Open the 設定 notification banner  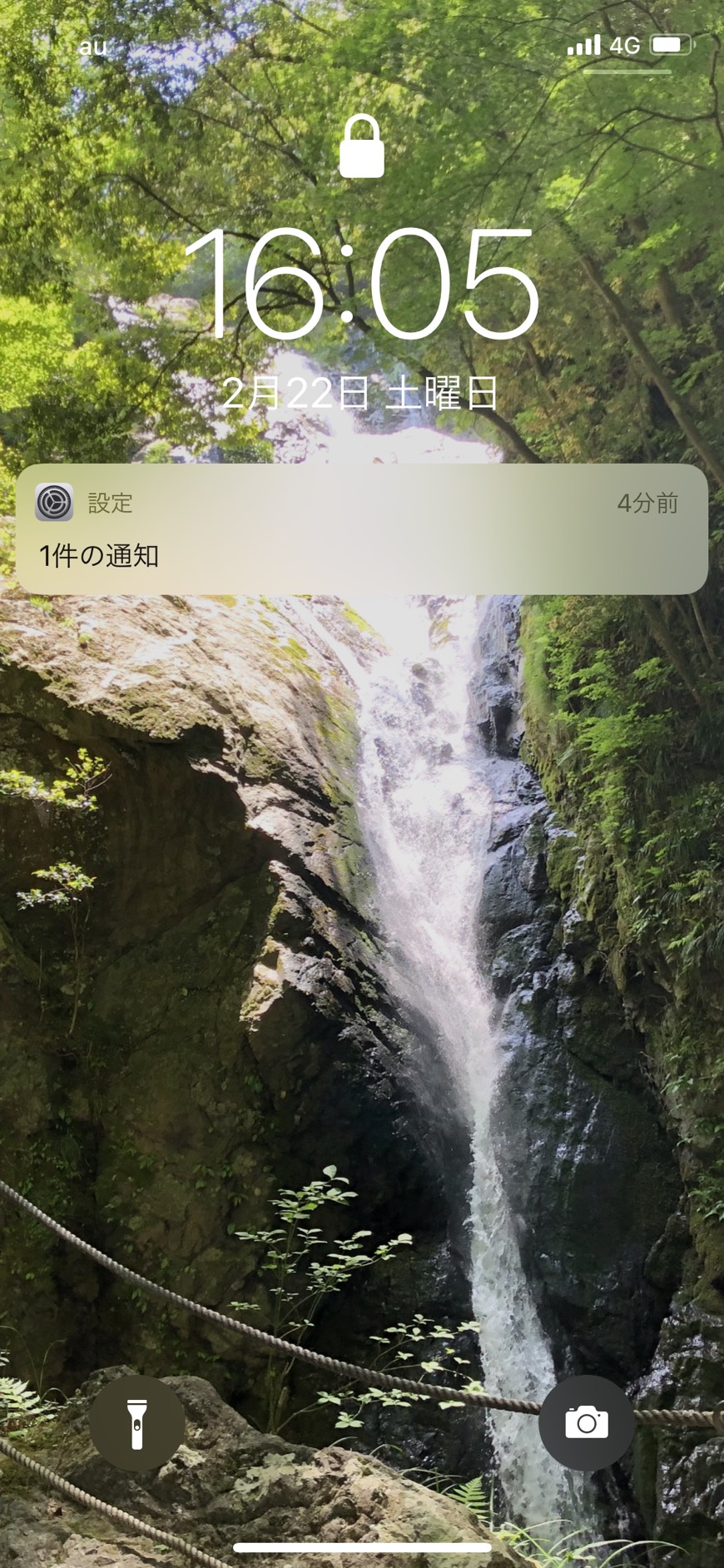[x=362, y=529]
